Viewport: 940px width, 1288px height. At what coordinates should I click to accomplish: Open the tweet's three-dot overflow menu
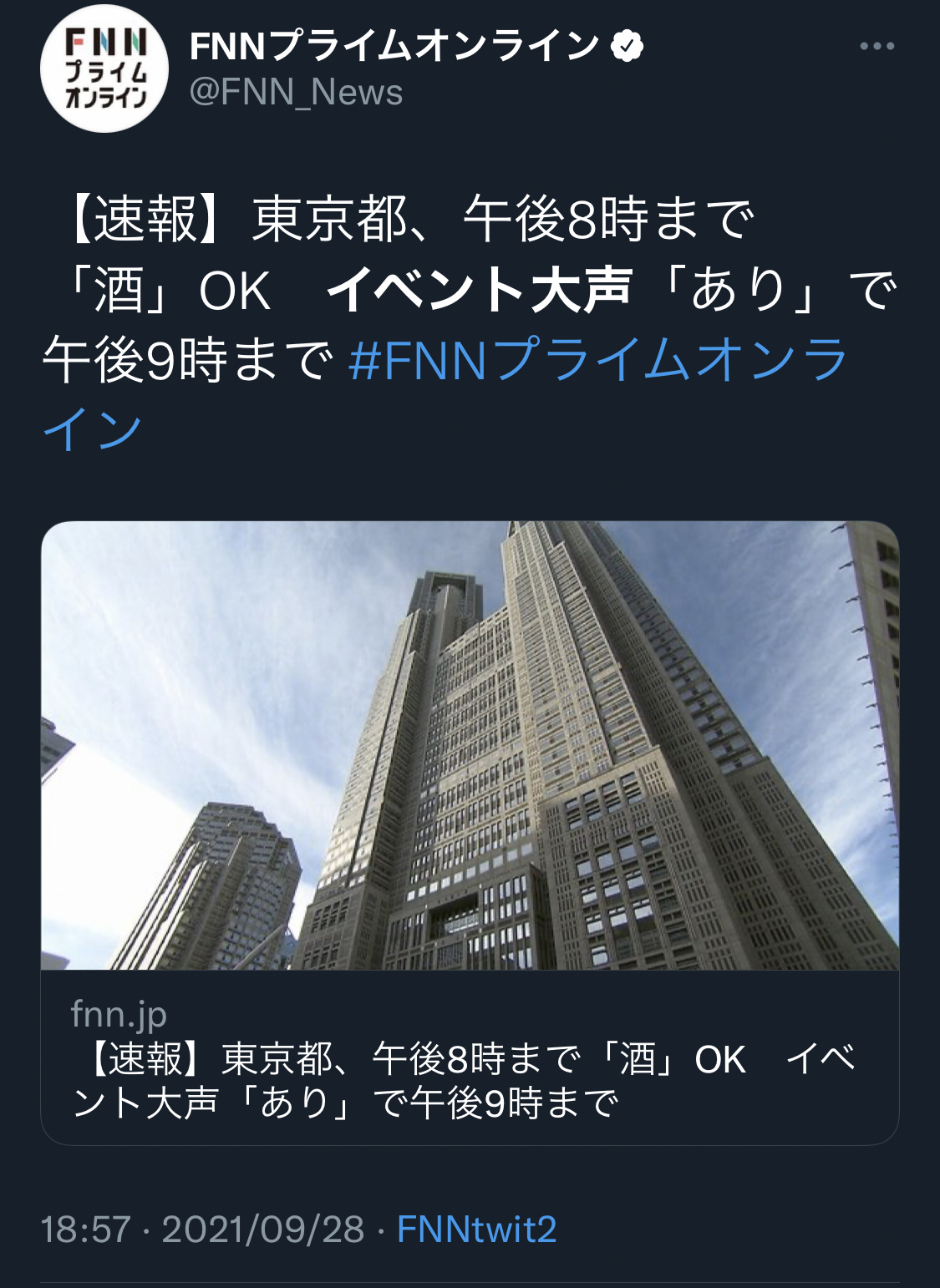(876, 47)
